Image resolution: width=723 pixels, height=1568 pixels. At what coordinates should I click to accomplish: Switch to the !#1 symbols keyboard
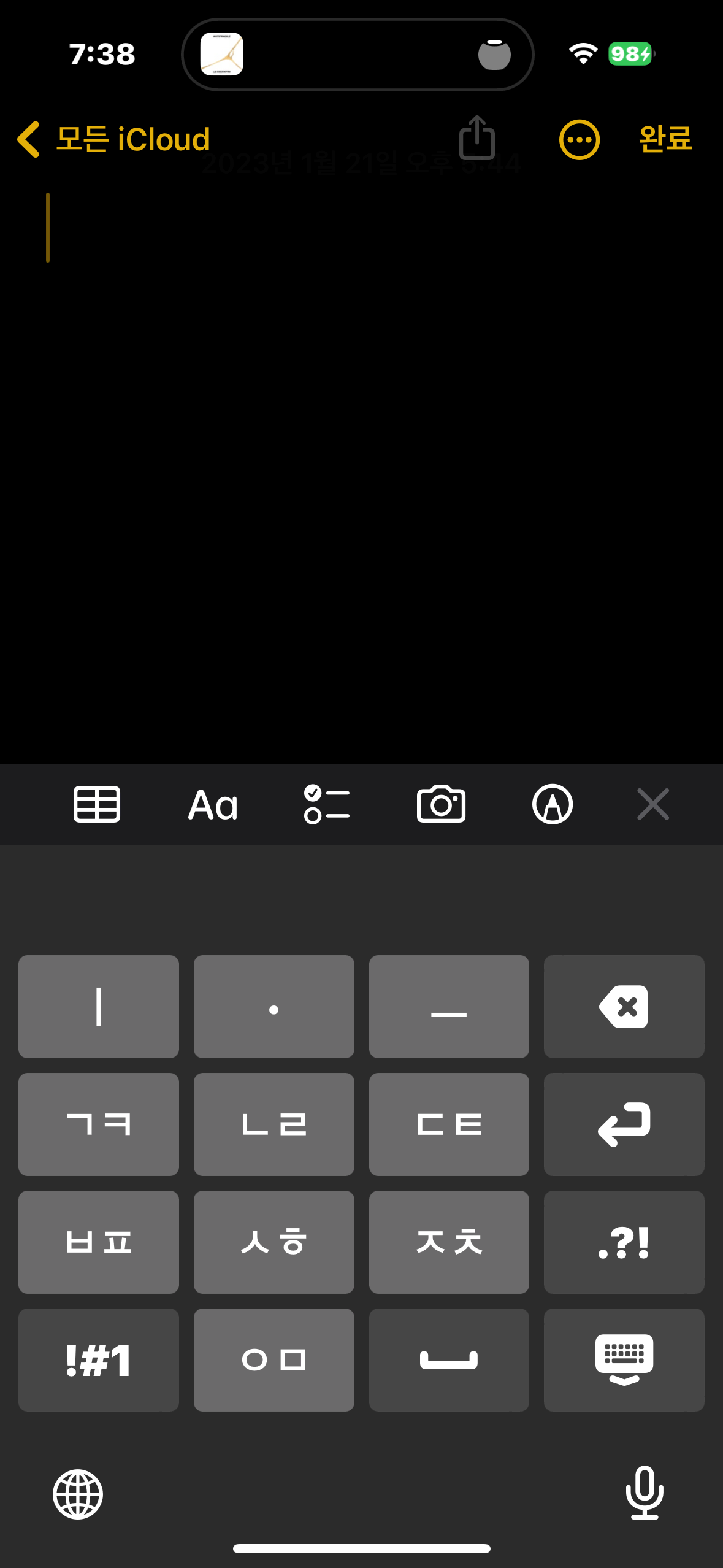(98, 1359)
